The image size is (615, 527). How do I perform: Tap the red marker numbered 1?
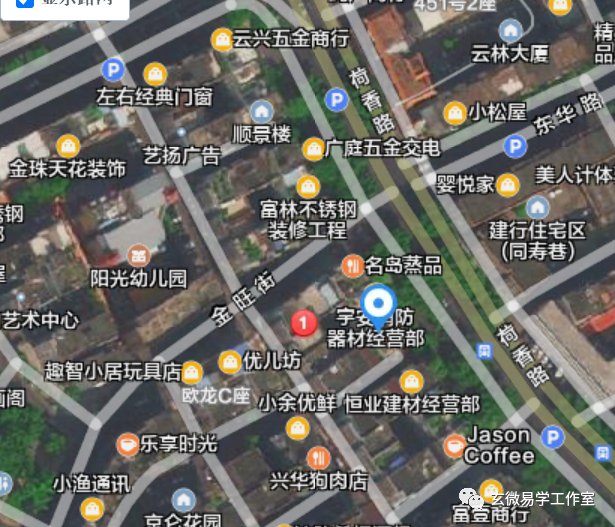coord(304,322)
